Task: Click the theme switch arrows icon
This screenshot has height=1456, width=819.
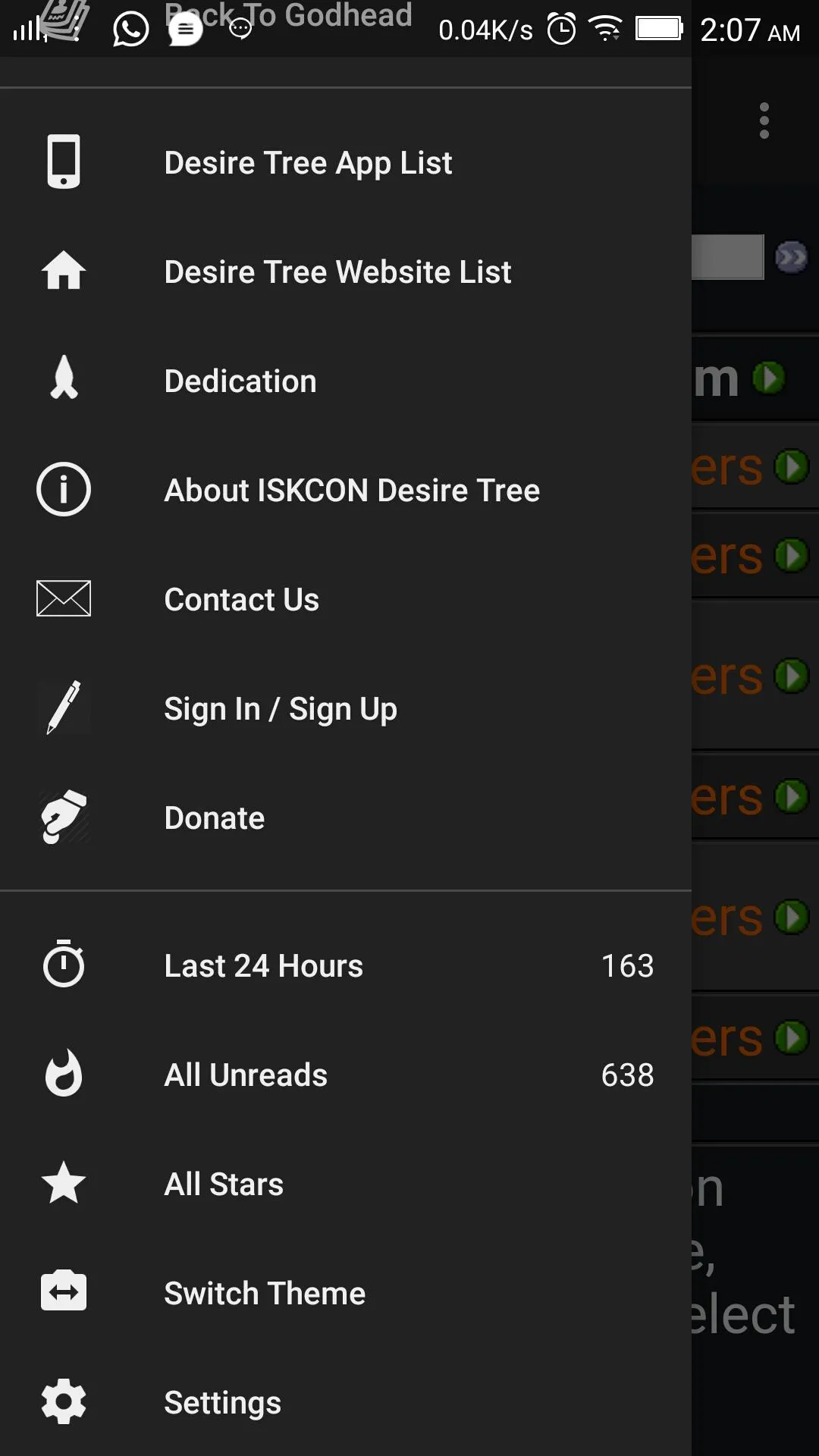Action: [x=64, y=1292]
